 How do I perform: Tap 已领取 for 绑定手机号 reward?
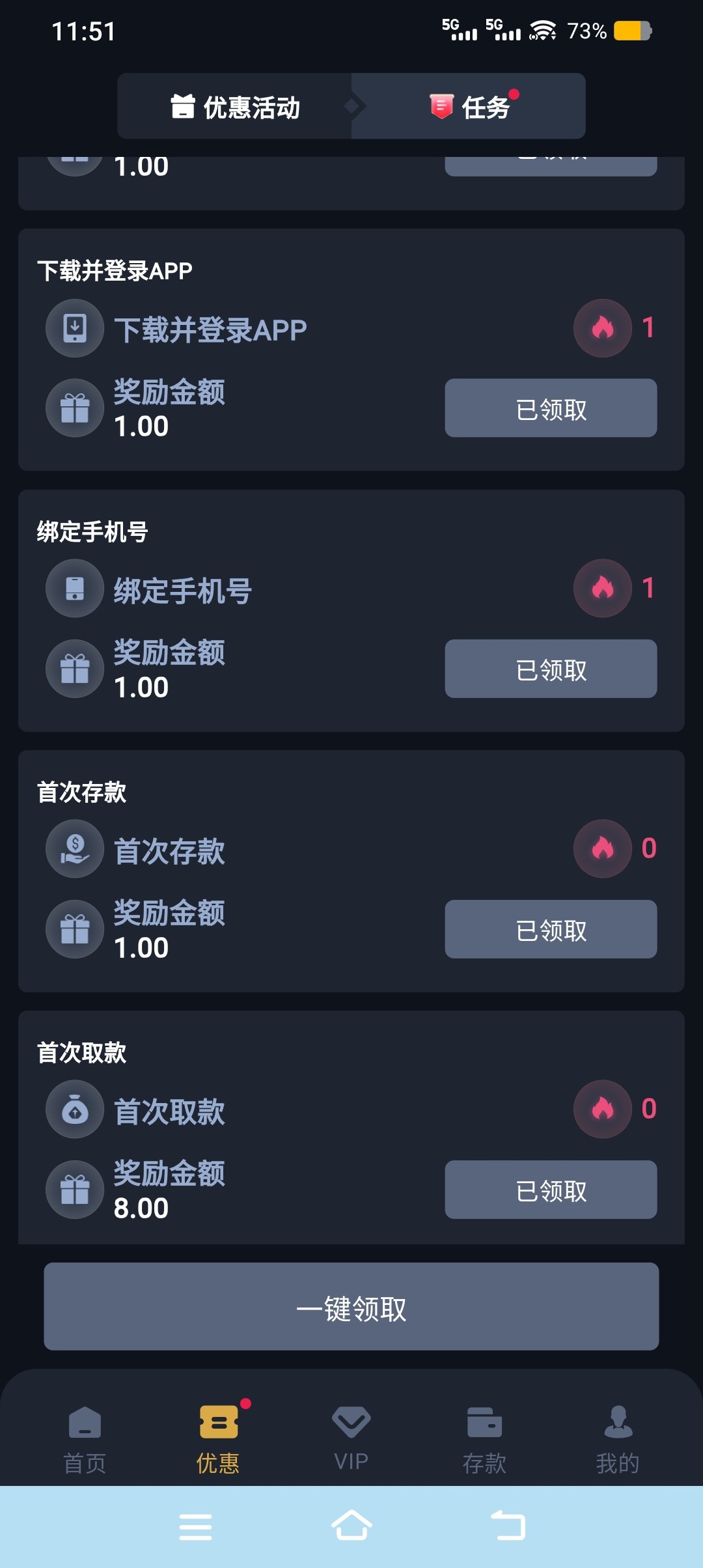click(x=551, y=669)
